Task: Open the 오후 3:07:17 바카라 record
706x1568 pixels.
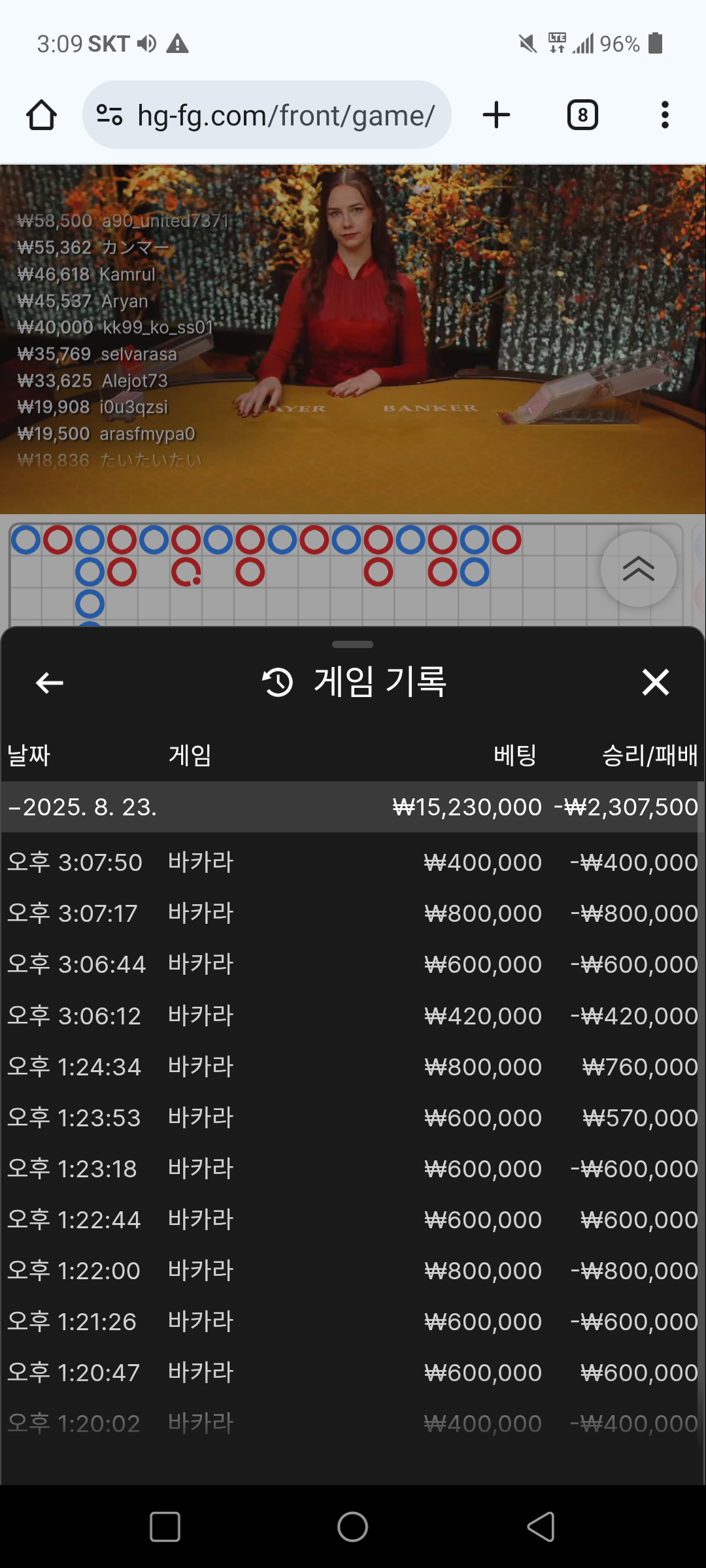Action: (352, 913)
